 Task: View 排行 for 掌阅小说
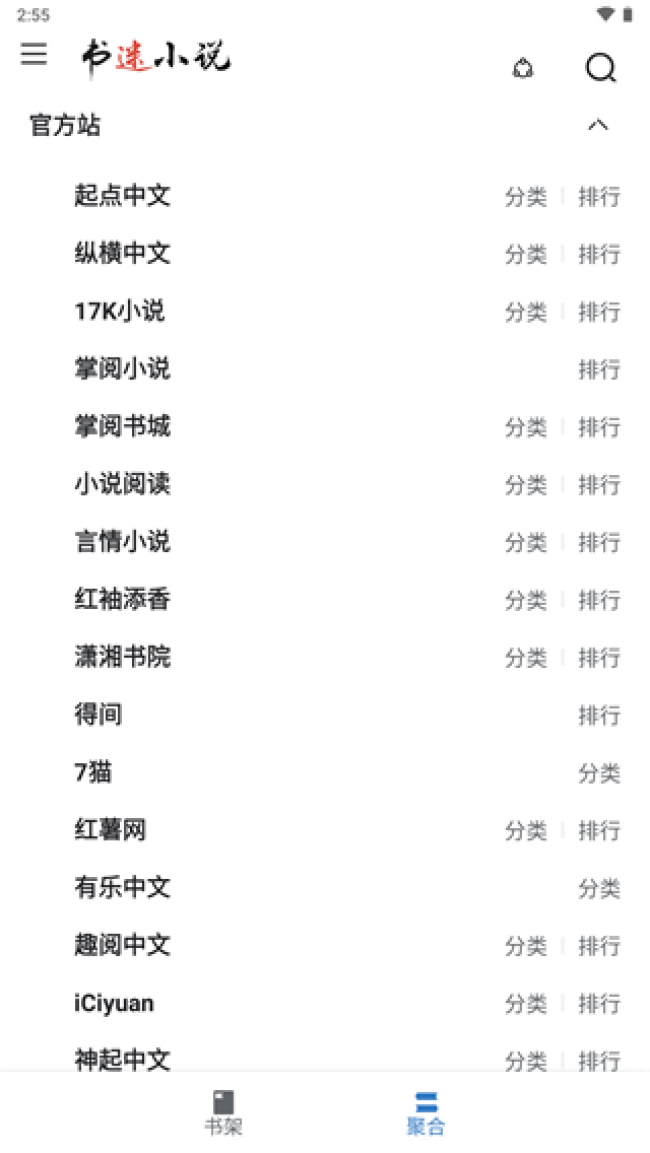click(599, 370)
